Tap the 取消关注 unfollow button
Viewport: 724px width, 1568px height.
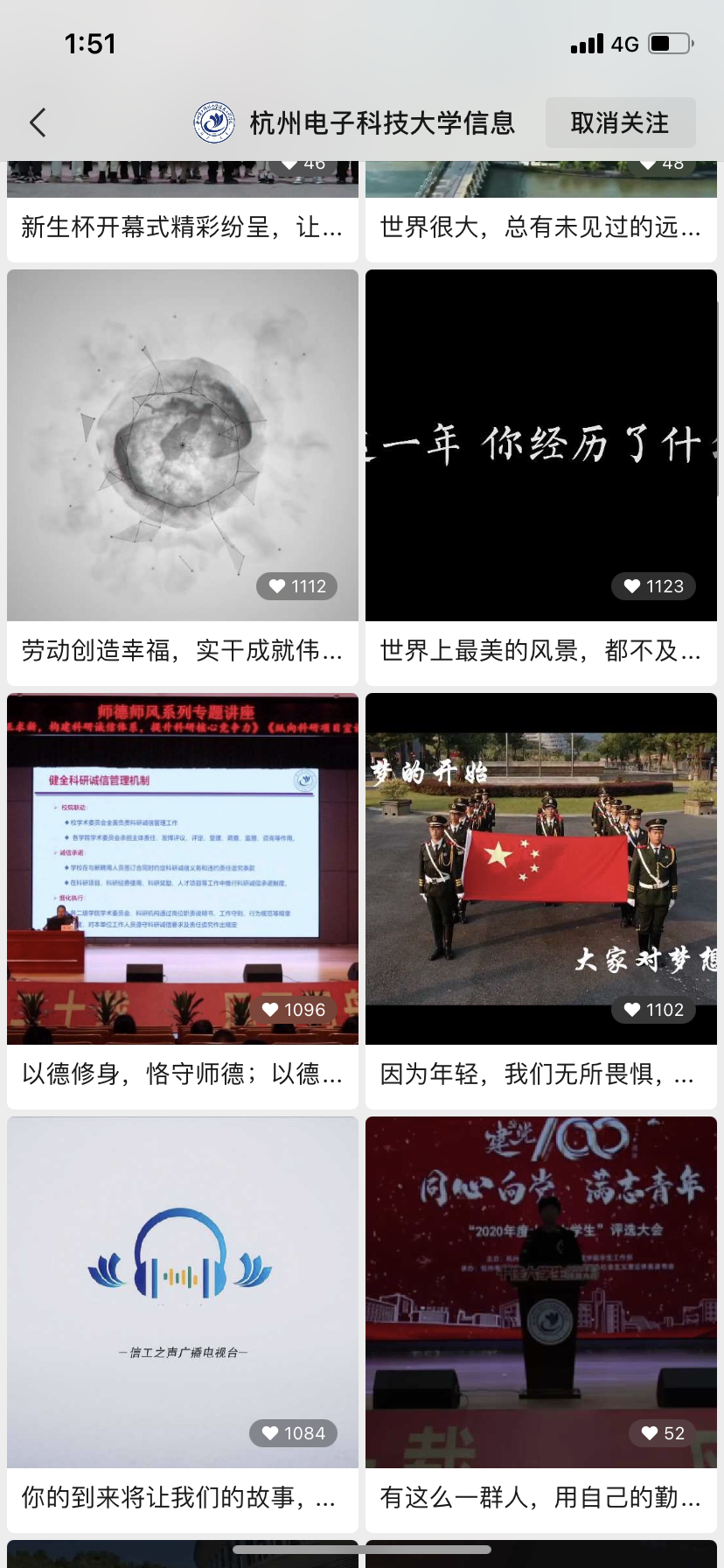(x=620, y=122)
